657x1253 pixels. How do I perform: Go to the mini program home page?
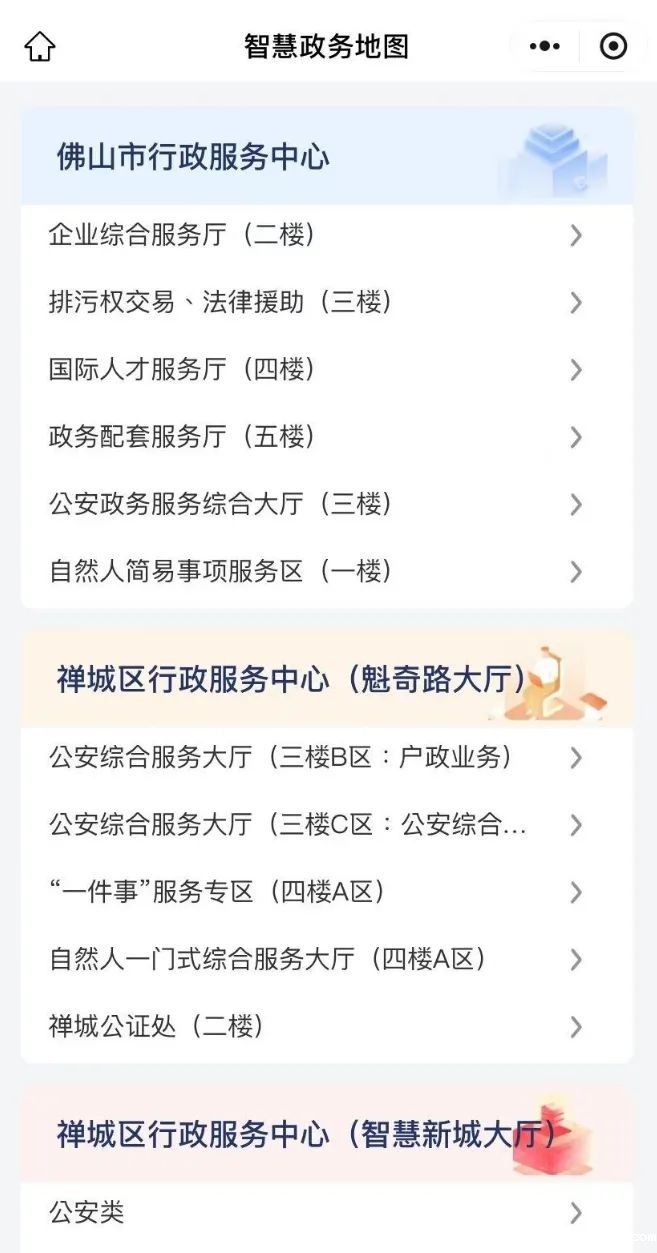(x=40, y=46)
